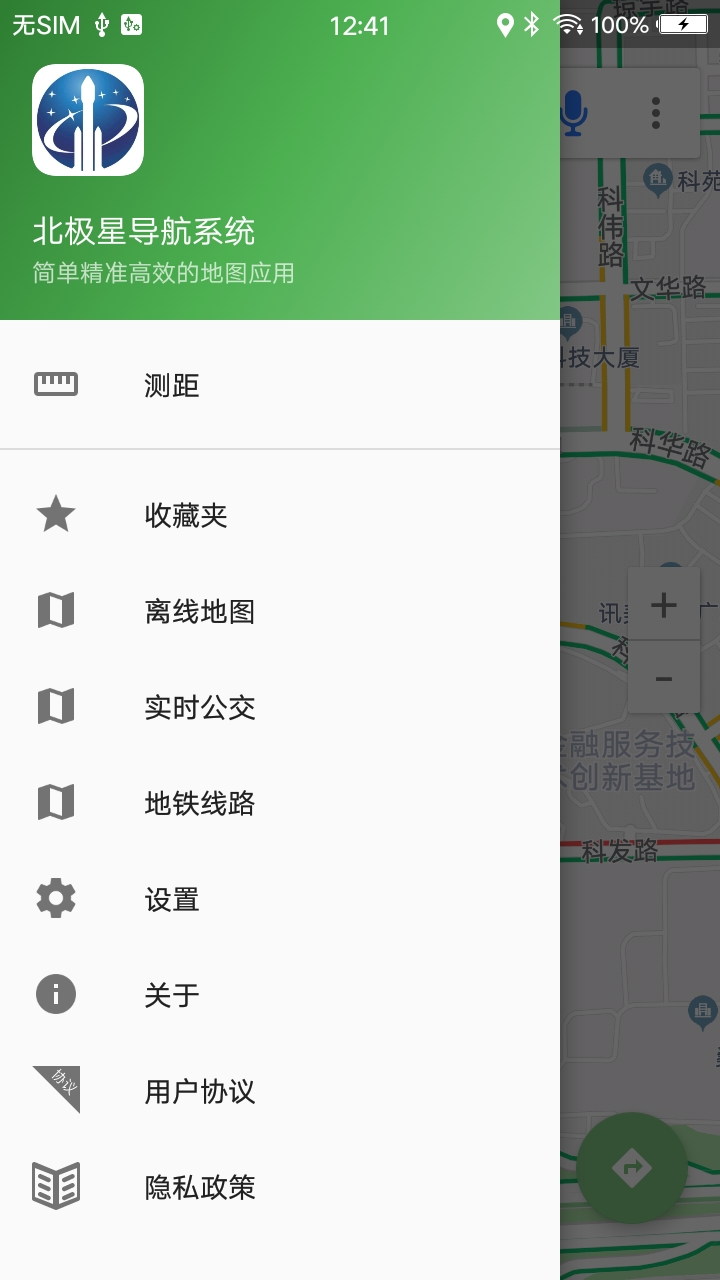Tap the 北极星导航系统 app logo
720x1280 pixels.
point(89,120)
